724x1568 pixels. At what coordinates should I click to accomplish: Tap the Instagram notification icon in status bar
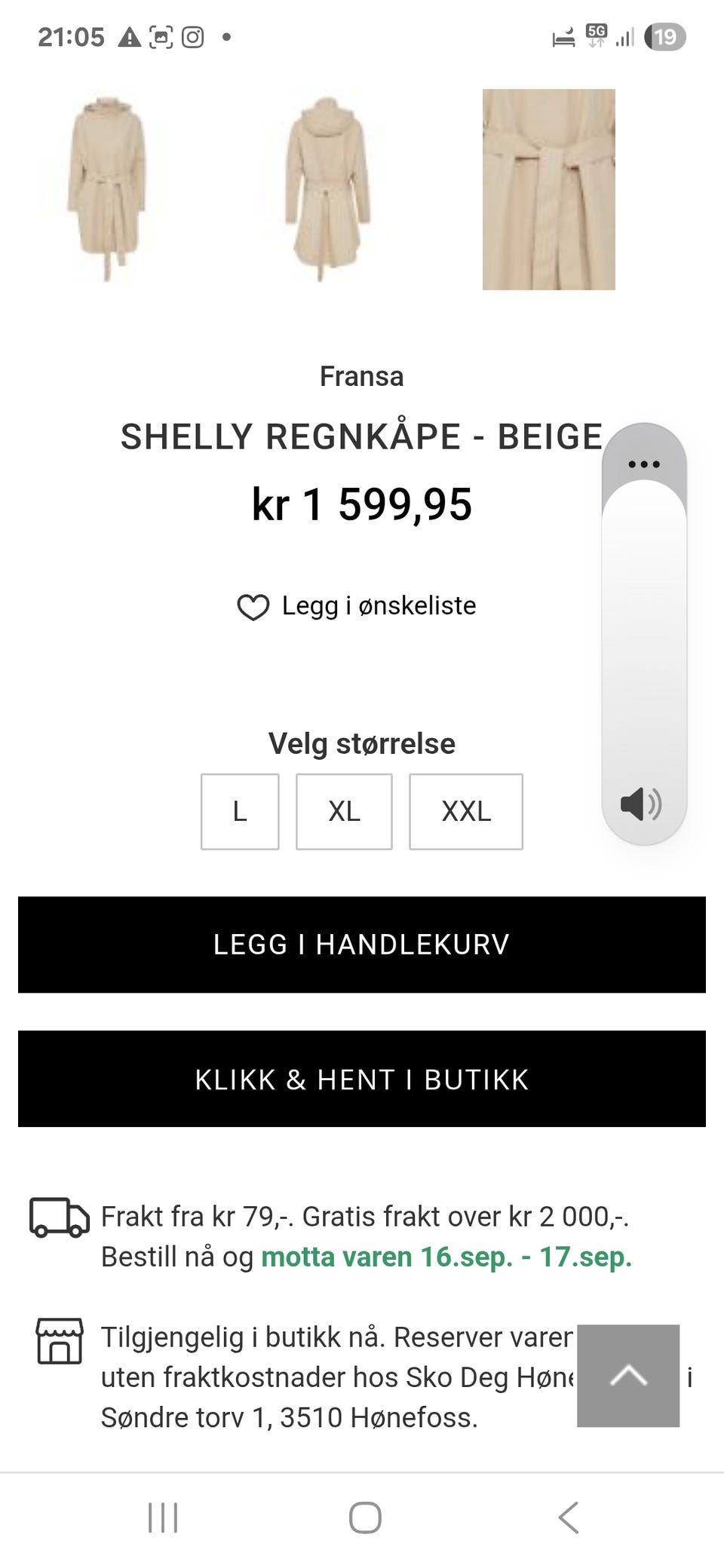195,36
